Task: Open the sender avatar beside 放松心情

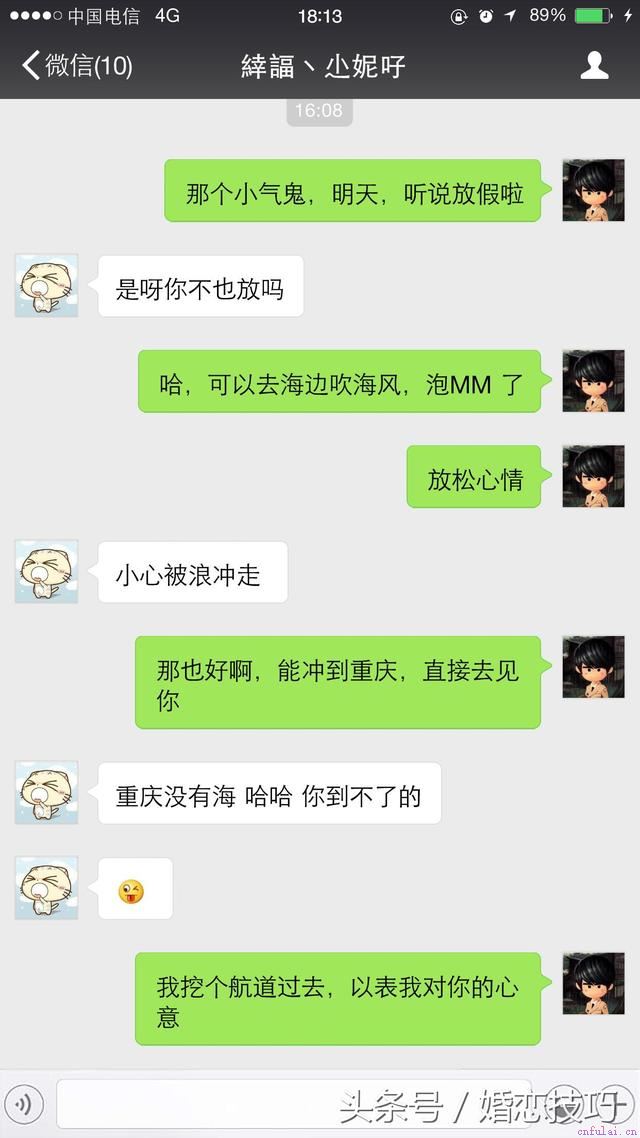Action: point(593,477)
